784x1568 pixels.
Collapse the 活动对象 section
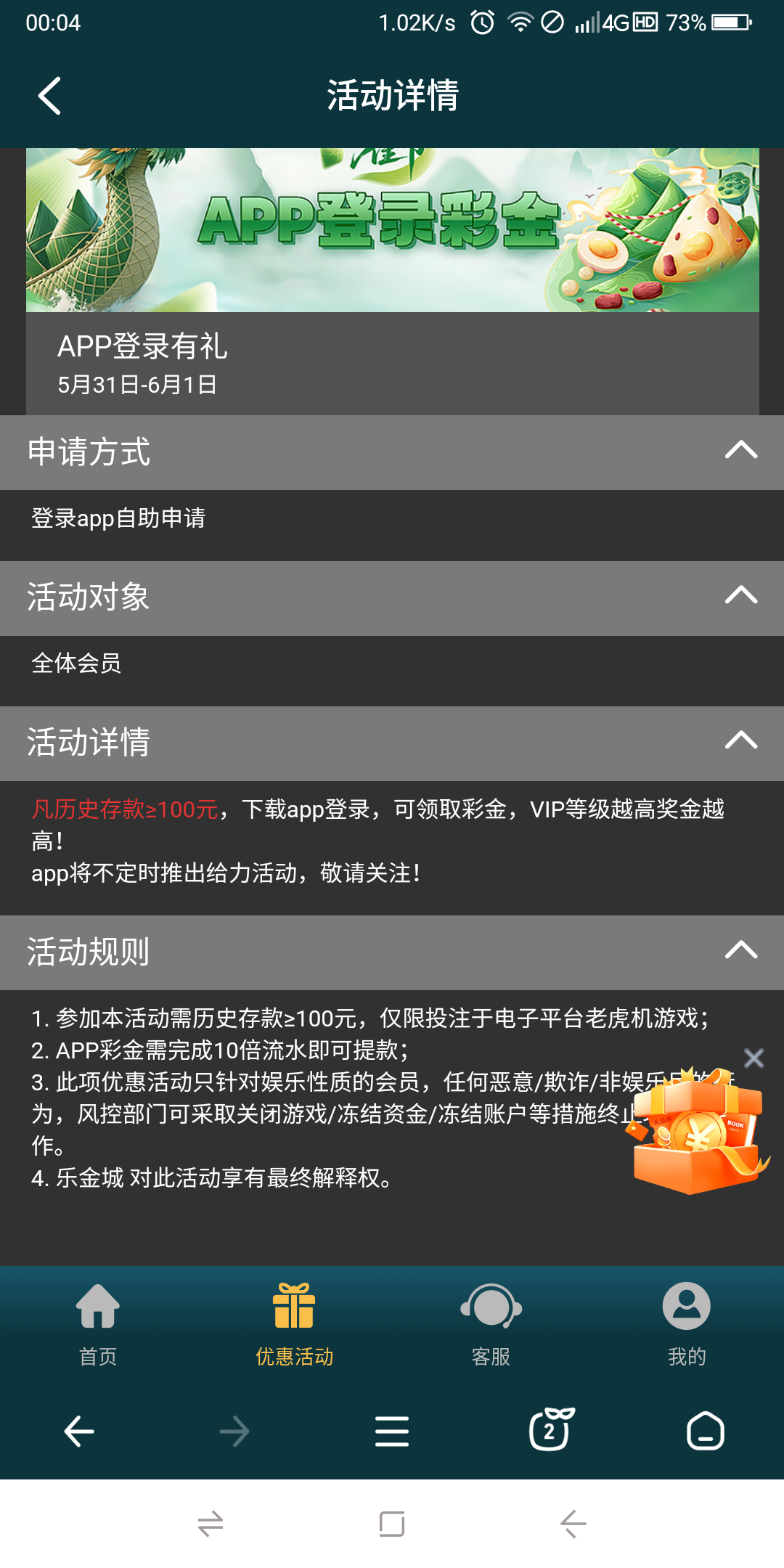click(740, 596)
